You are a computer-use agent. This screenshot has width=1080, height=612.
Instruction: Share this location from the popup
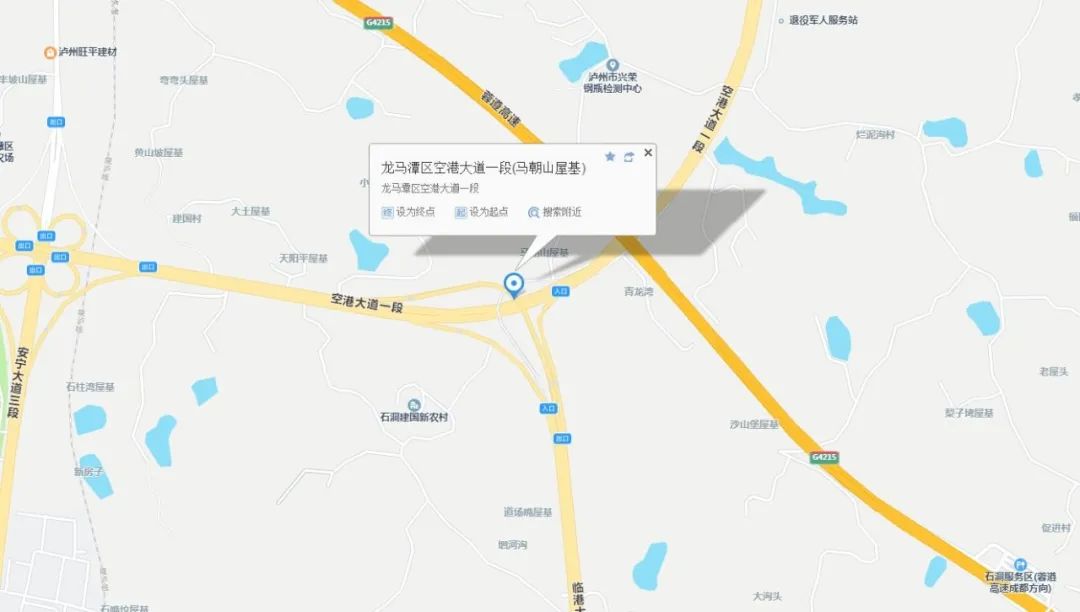coord(629,157)
